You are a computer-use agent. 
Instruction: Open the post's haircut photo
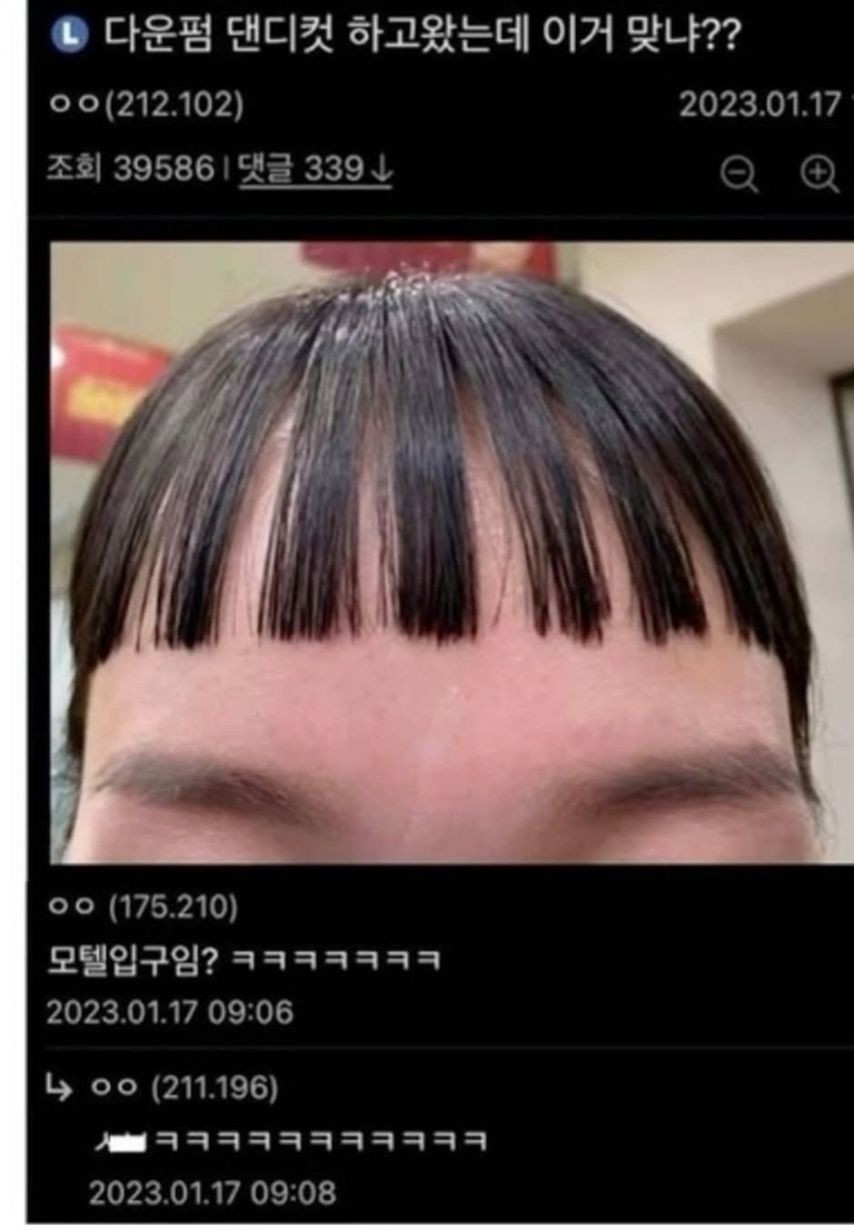pos(450,550)
